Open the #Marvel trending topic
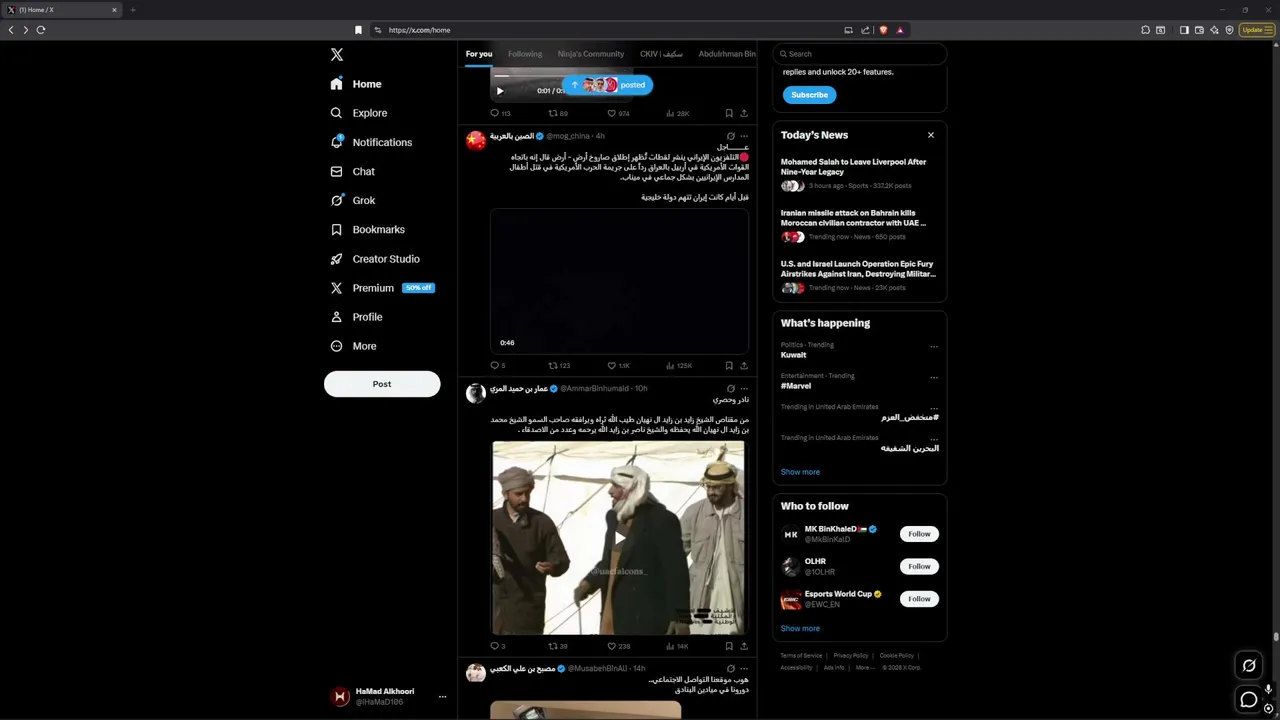 click(x=796, y=386)
